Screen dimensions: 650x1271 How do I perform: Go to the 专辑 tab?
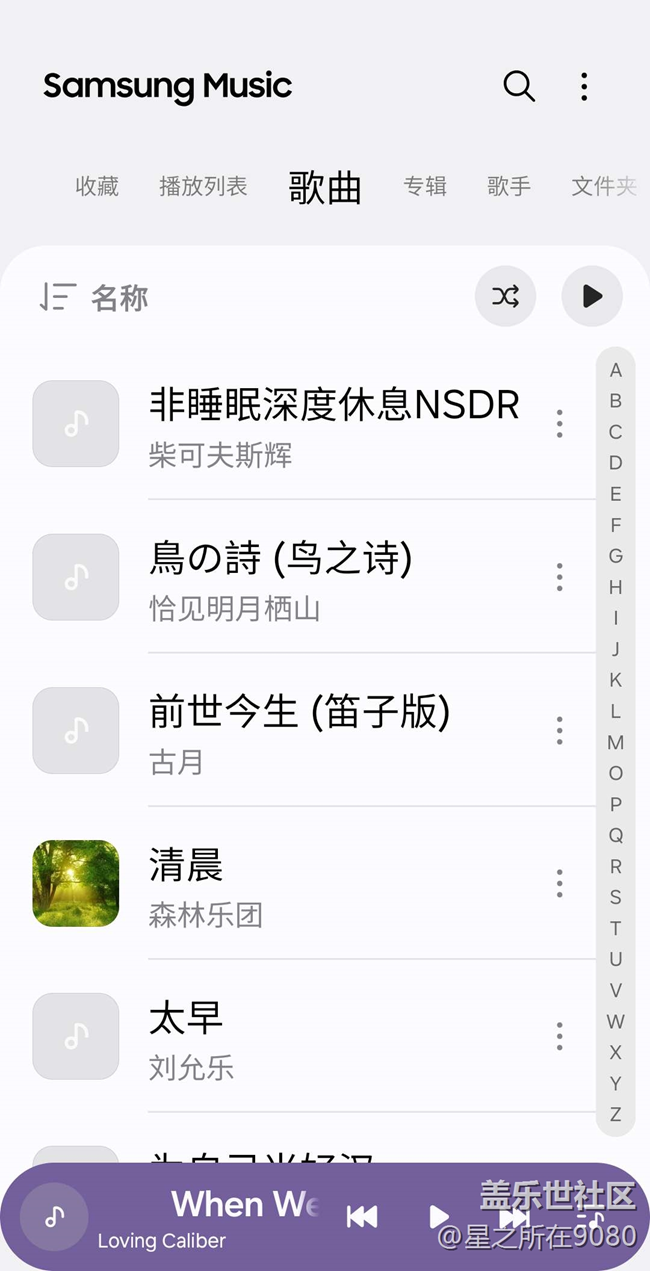pos(425,186)
